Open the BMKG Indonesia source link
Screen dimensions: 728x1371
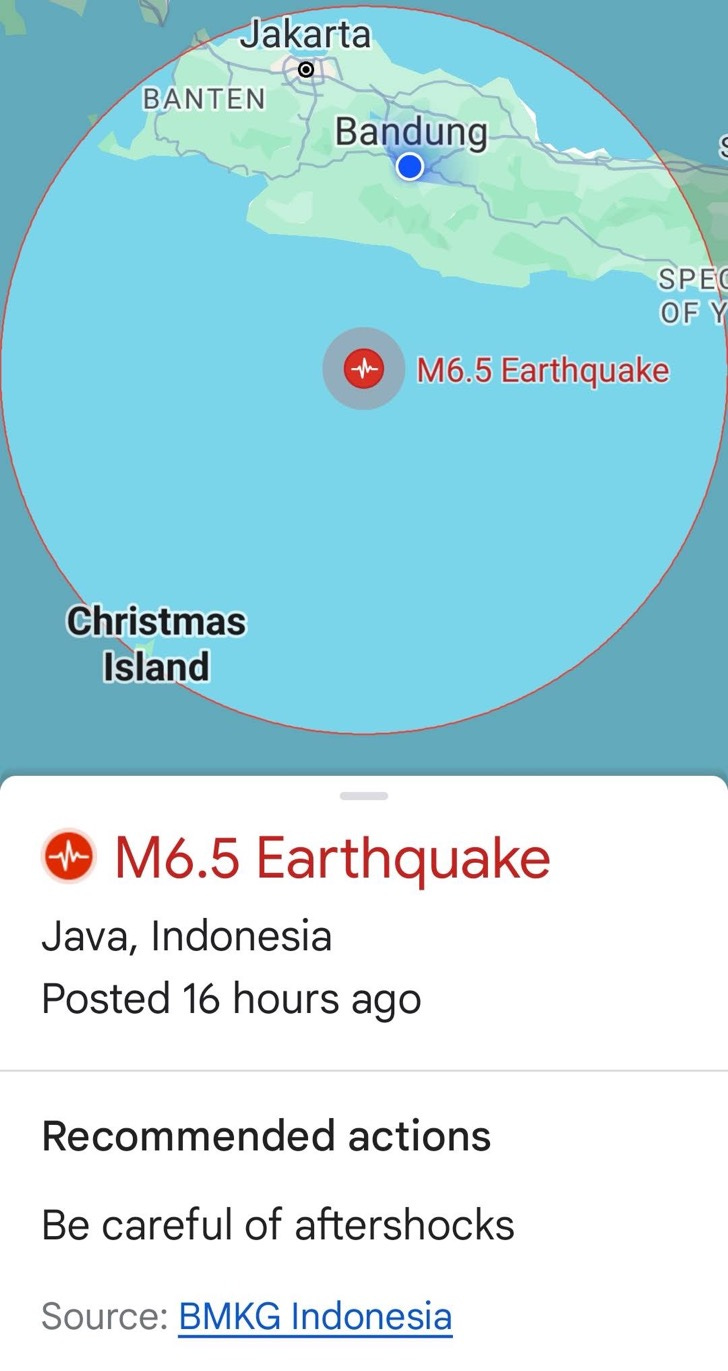coord(315,1316)
